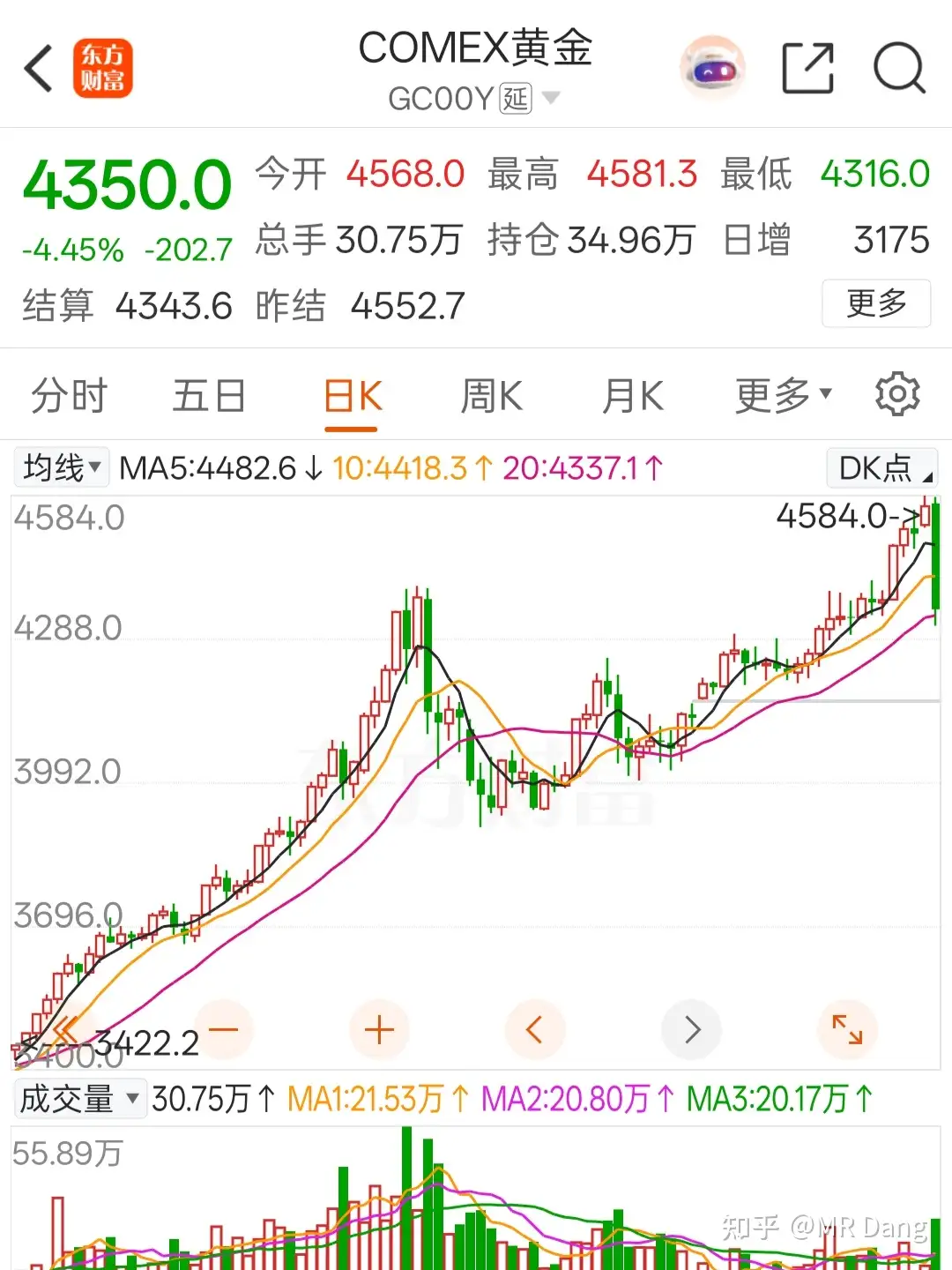Tap the 更多 button for more quote data
Image resolution: width=952 pixels, height=1270 pixels.
[875, 303]
